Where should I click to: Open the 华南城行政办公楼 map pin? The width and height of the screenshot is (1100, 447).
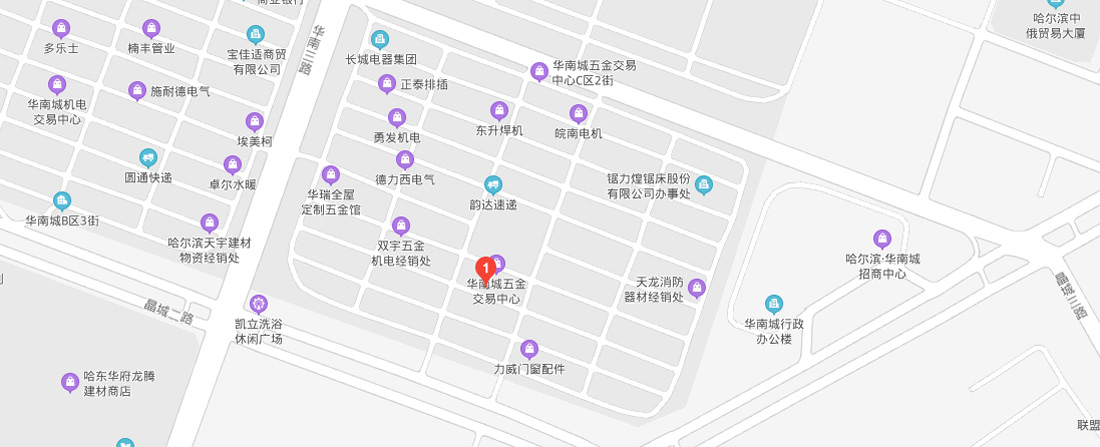[x=773, y=303]
